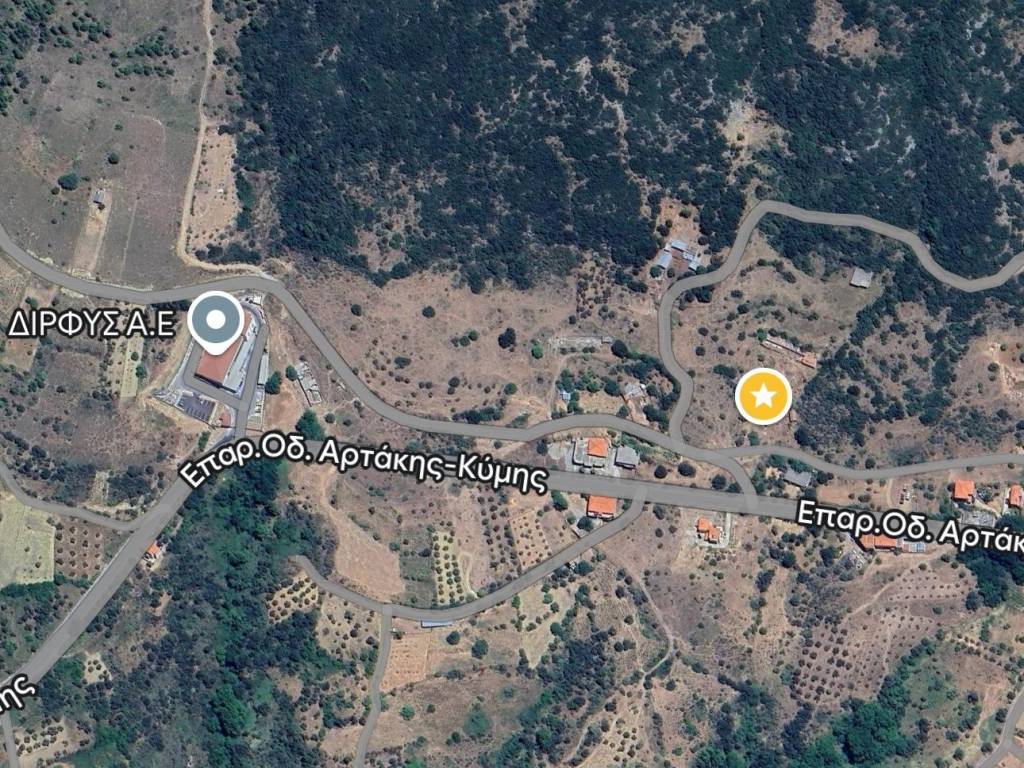Tap the yellow star saved-place pin
1024x768 pixels.
click(x=763, y=397)
